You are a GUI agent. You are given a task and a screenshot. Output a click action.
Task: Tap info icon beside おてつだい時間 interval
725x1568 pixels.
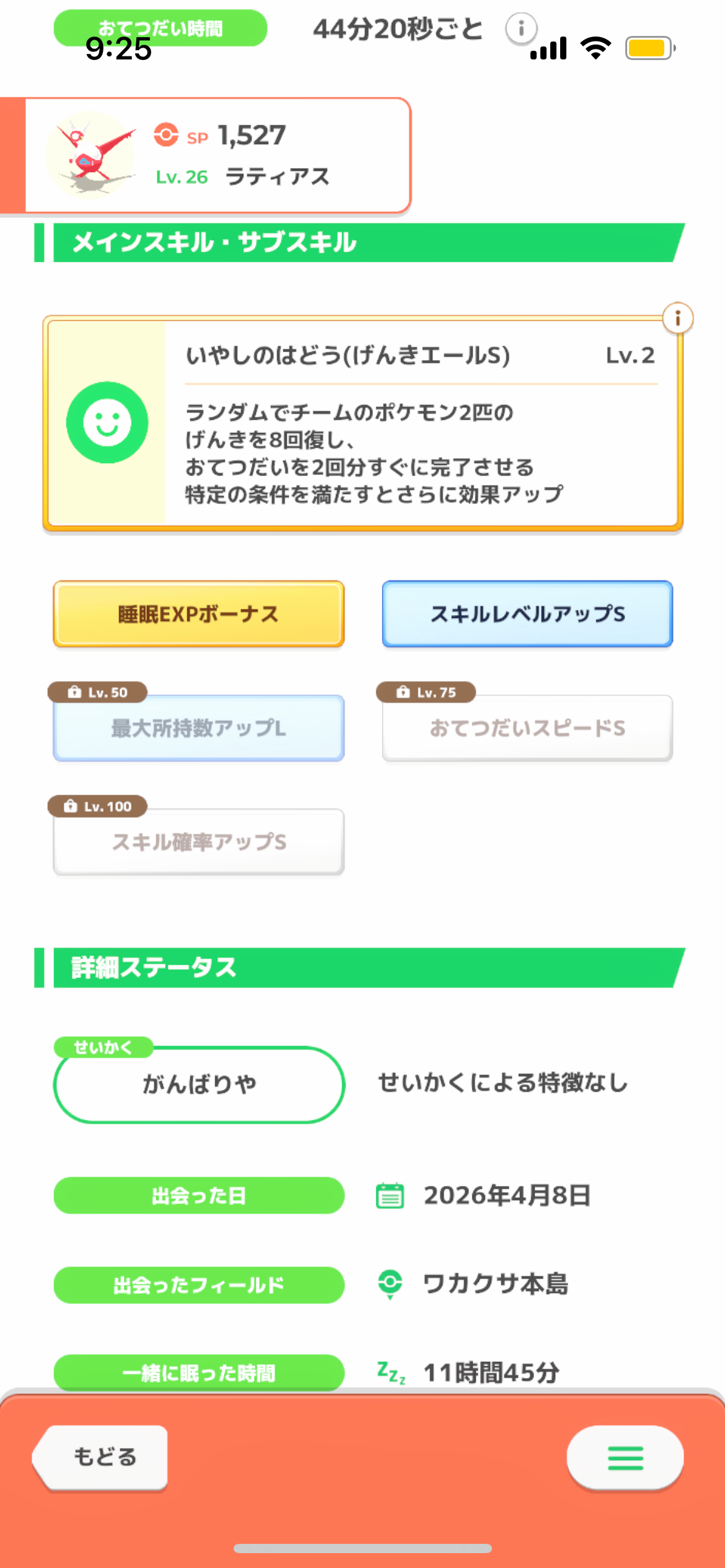521,28
